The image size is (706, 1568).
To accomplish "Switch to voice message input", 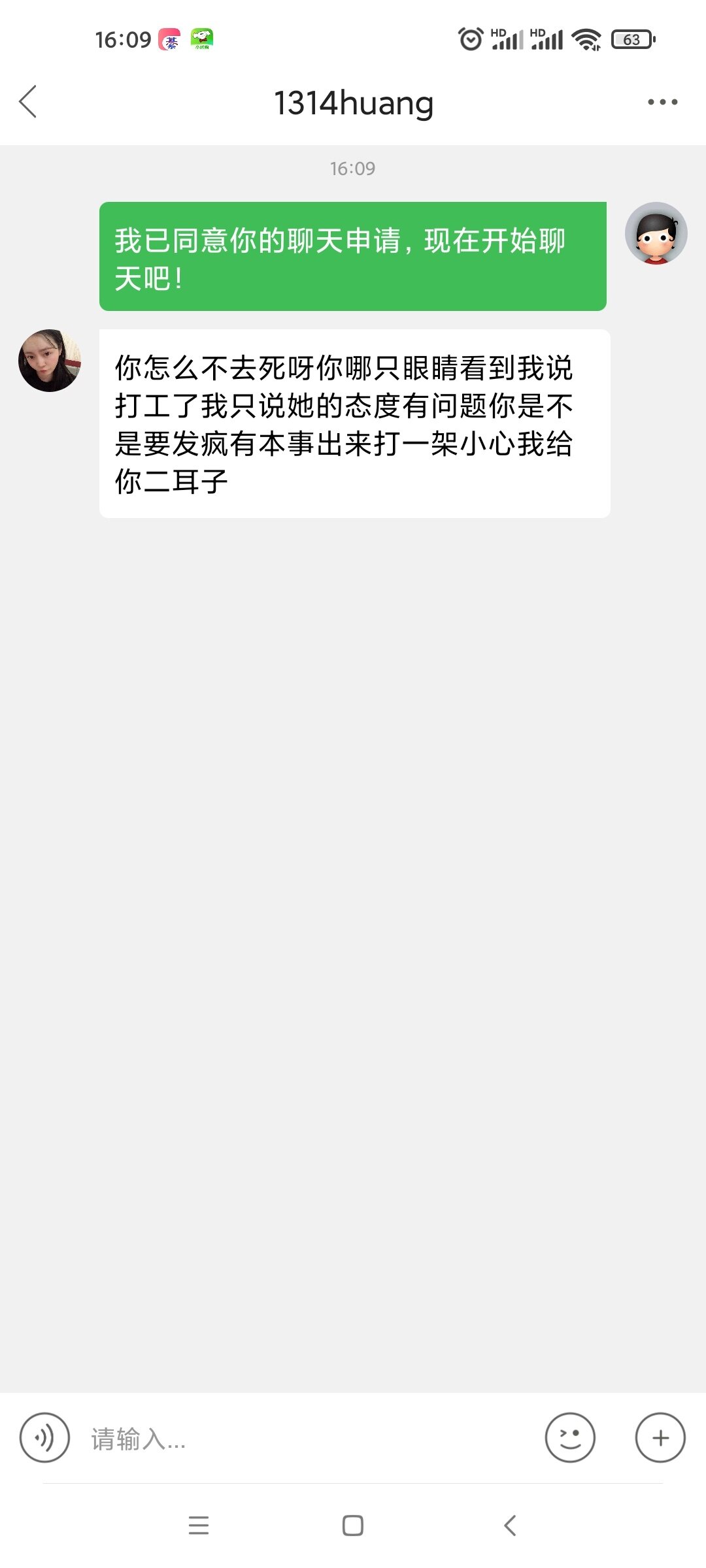I will click(44, 1437).
